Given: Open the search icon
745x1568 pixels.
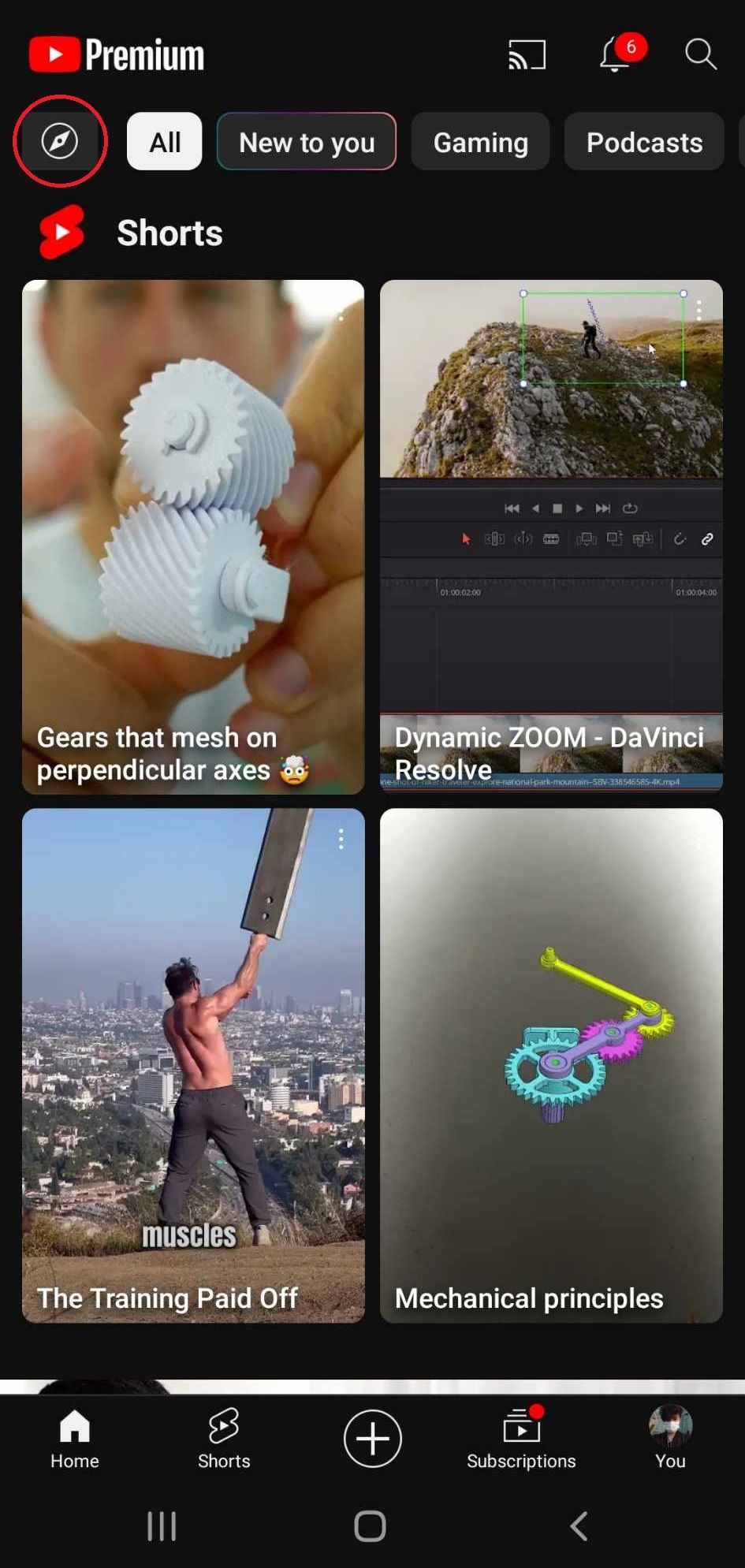Looking at the screenshot, I should pos(700,55).
